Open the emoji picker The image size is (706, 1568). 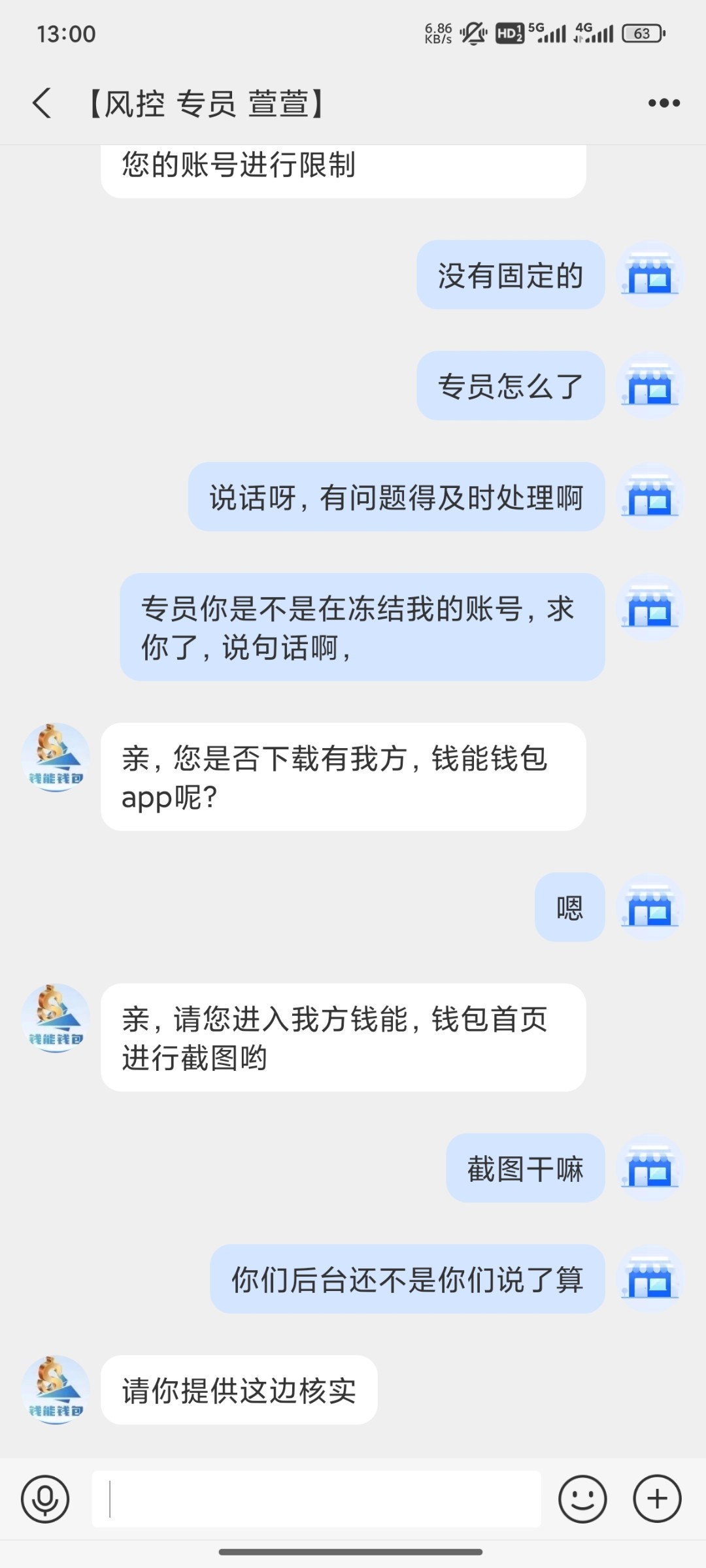582,1499
